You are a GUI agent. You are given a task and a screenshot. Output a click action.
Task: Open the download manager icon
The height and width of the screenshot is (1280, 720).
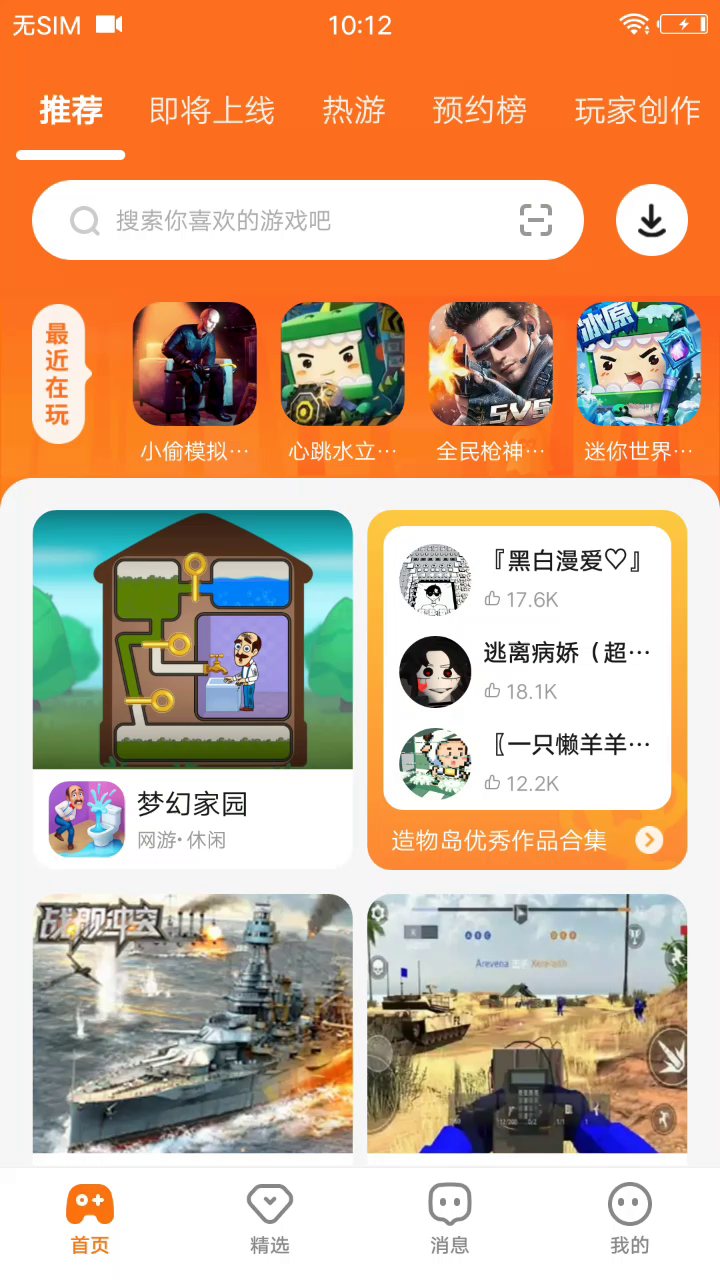click(652, 220)
